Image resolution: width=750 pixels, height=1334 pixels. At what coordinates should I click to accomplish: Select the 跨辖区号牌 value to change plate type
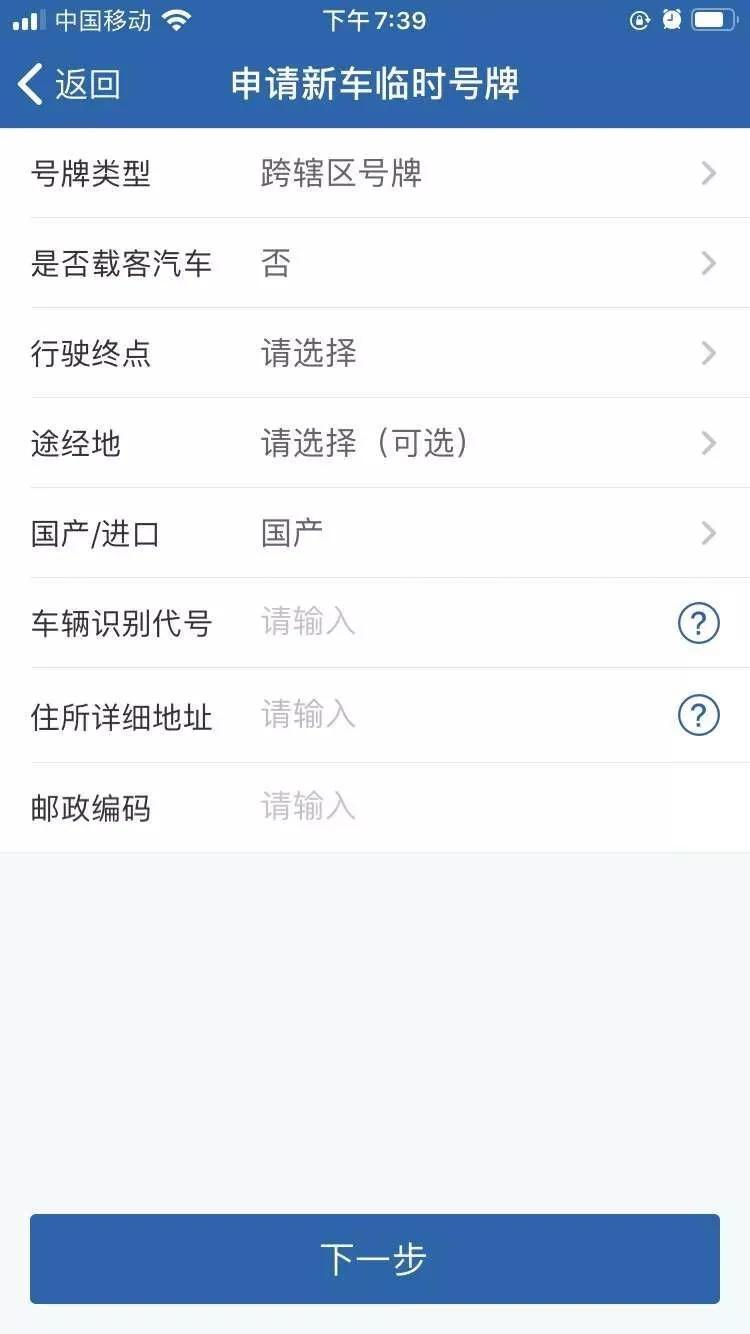(x=345, y=173)
